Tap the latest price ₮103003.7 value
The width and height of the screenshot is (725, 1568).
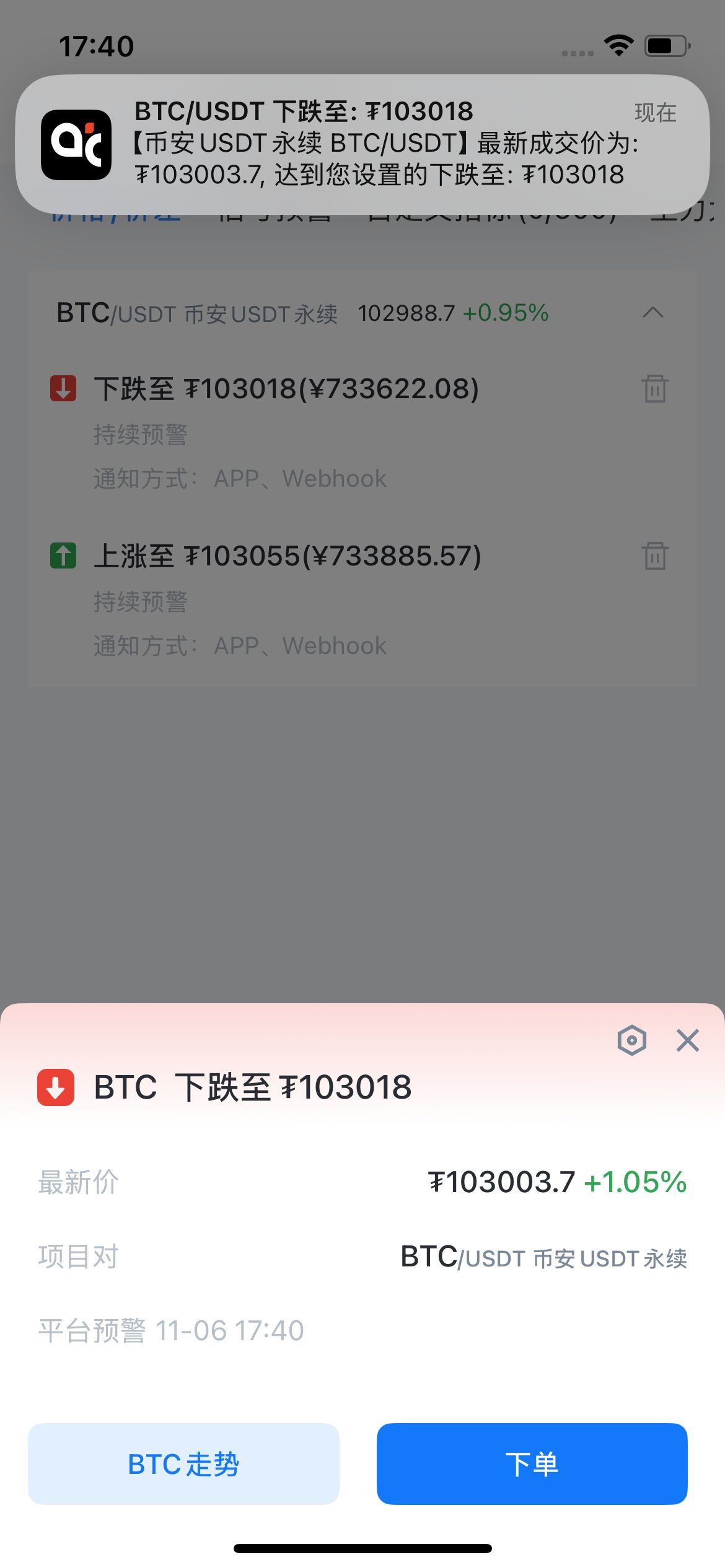(x=502, y=1182)
